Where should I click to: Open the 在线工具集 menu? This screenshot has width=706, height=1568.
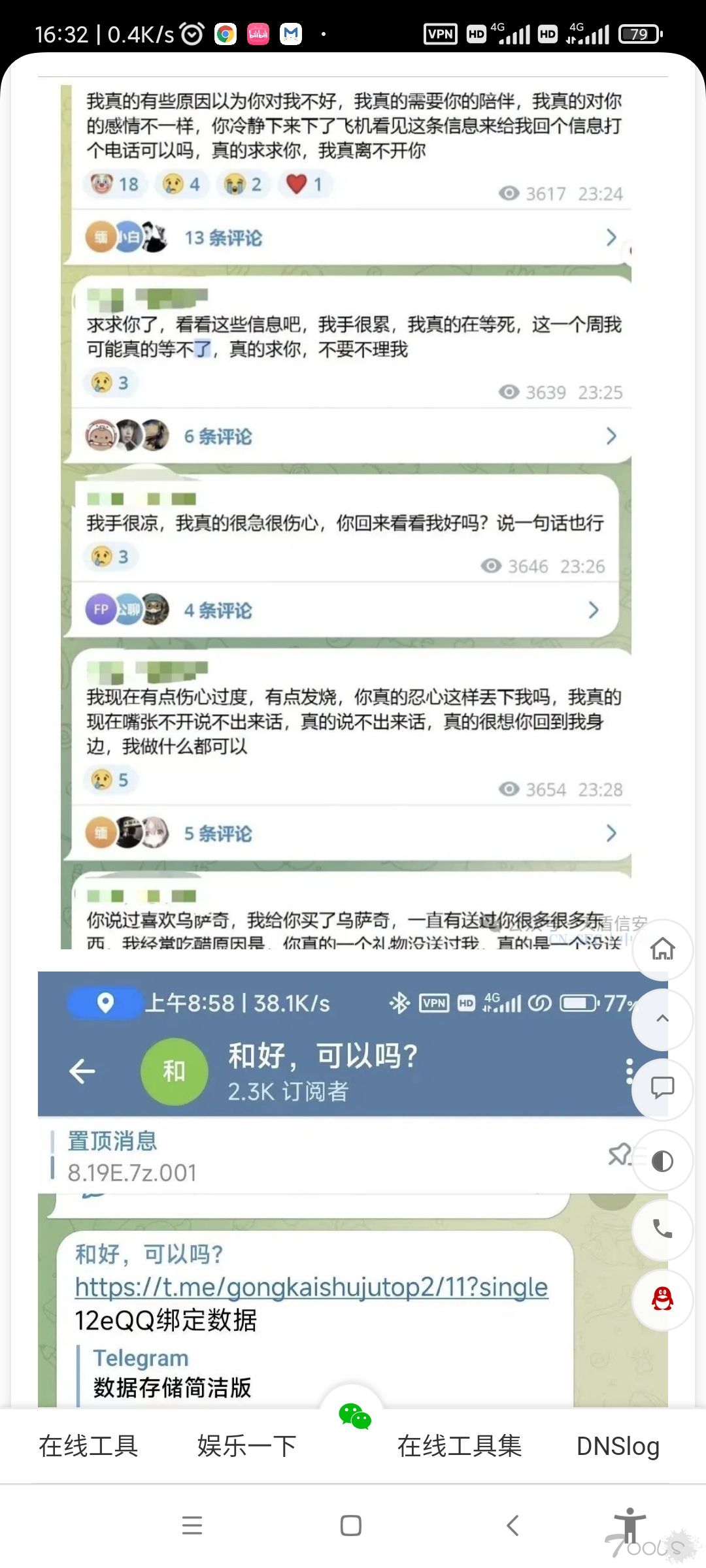pyautogui.click(x=460, y=1446)
